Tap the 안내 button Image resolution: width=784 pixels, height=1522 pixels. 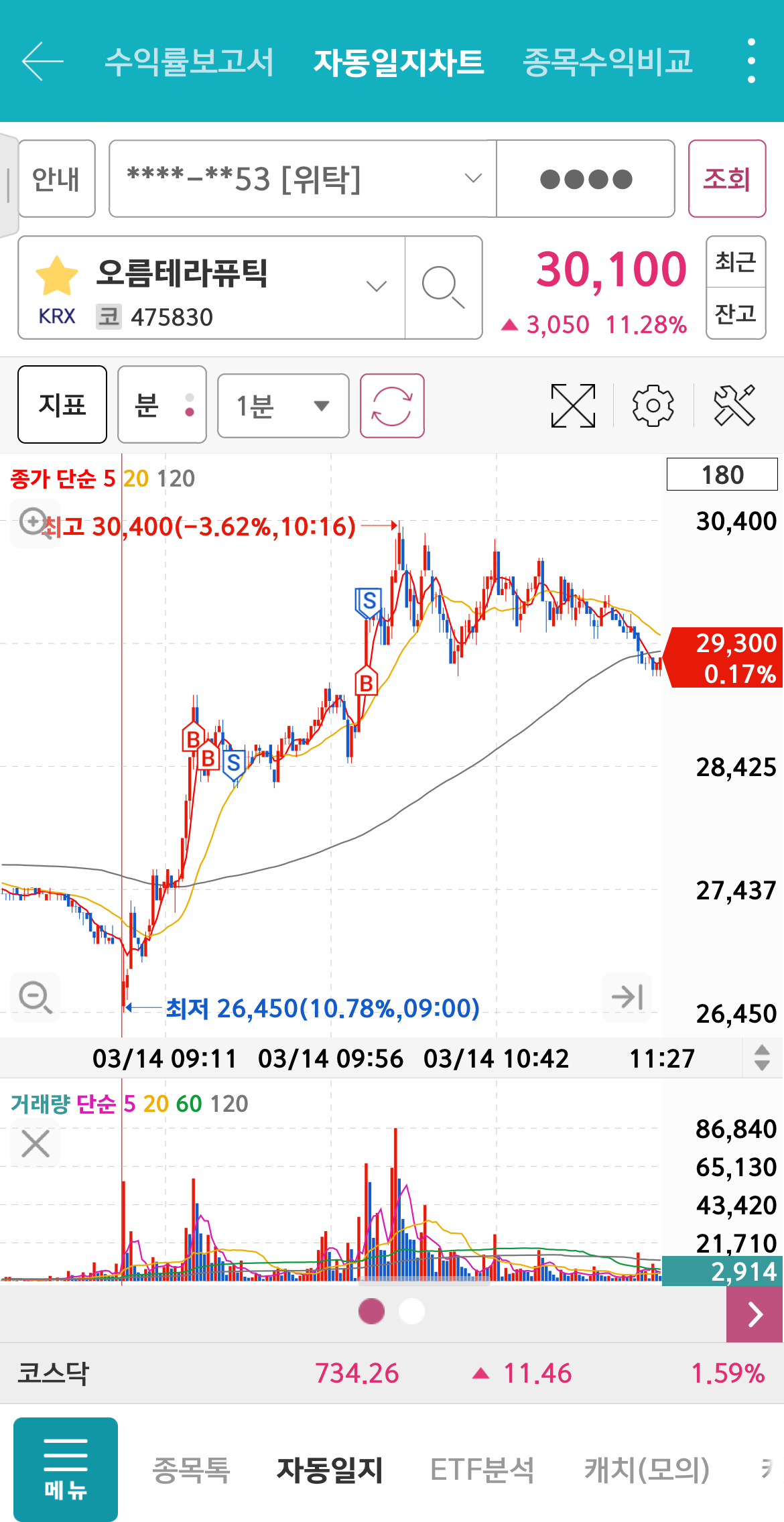(x=56, y=179)
